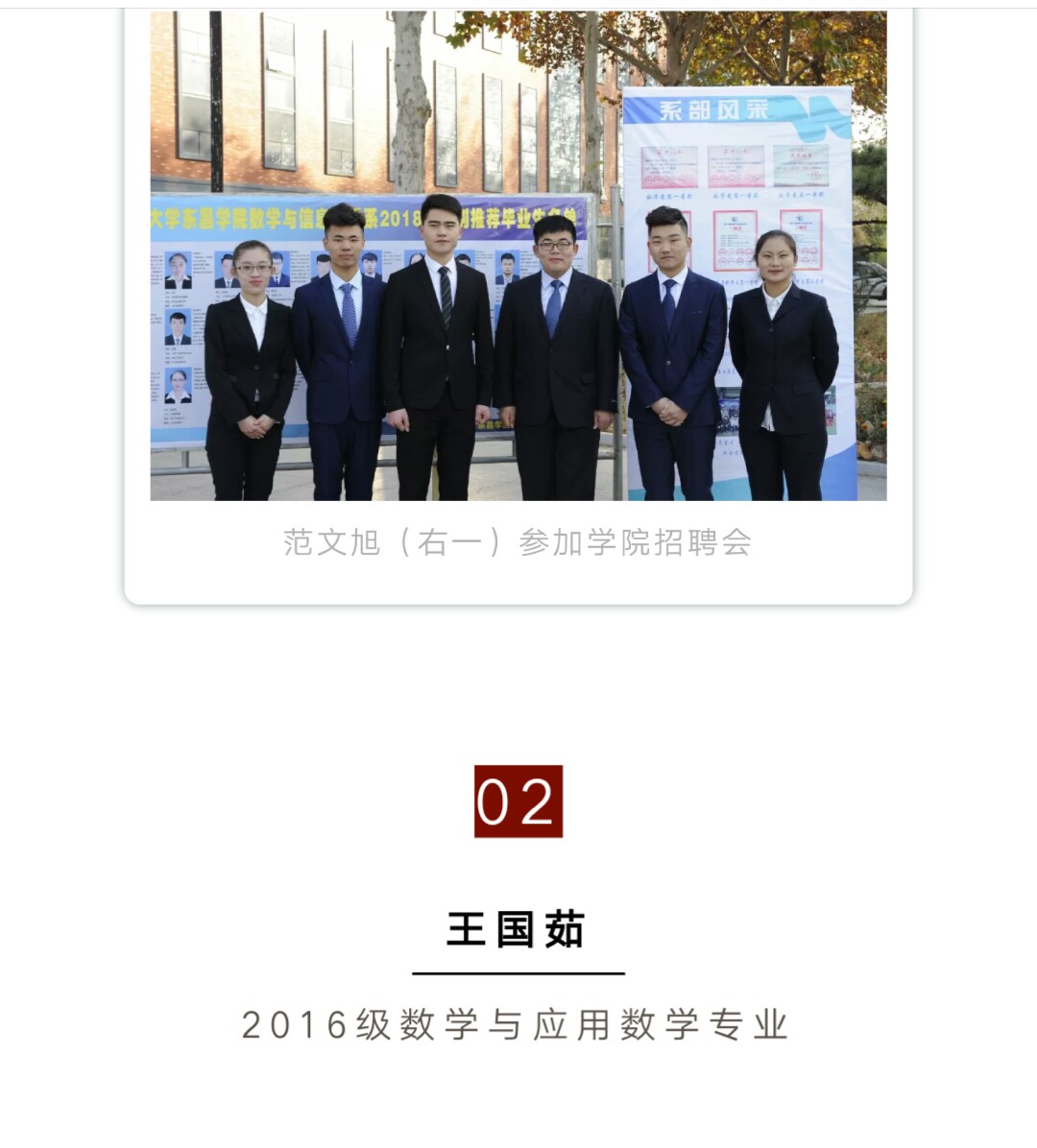The width and height of the screenshot is (1037, 1148).
Task: Open the recruitment fair group photo
Action: coord(518,257)
